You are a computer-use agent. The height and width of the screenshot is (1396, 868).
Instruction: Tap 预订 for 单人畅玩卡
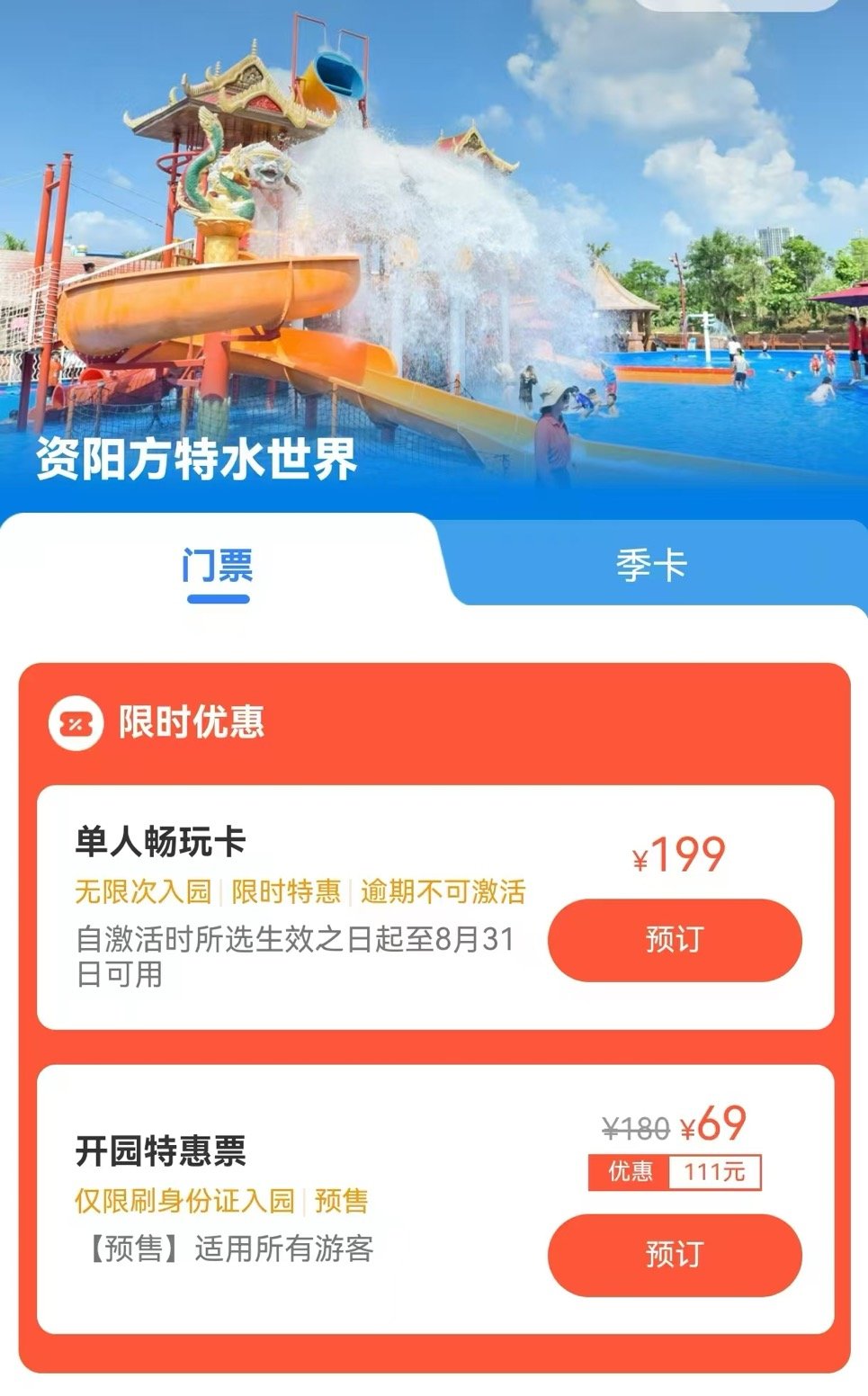coord(674,940)
